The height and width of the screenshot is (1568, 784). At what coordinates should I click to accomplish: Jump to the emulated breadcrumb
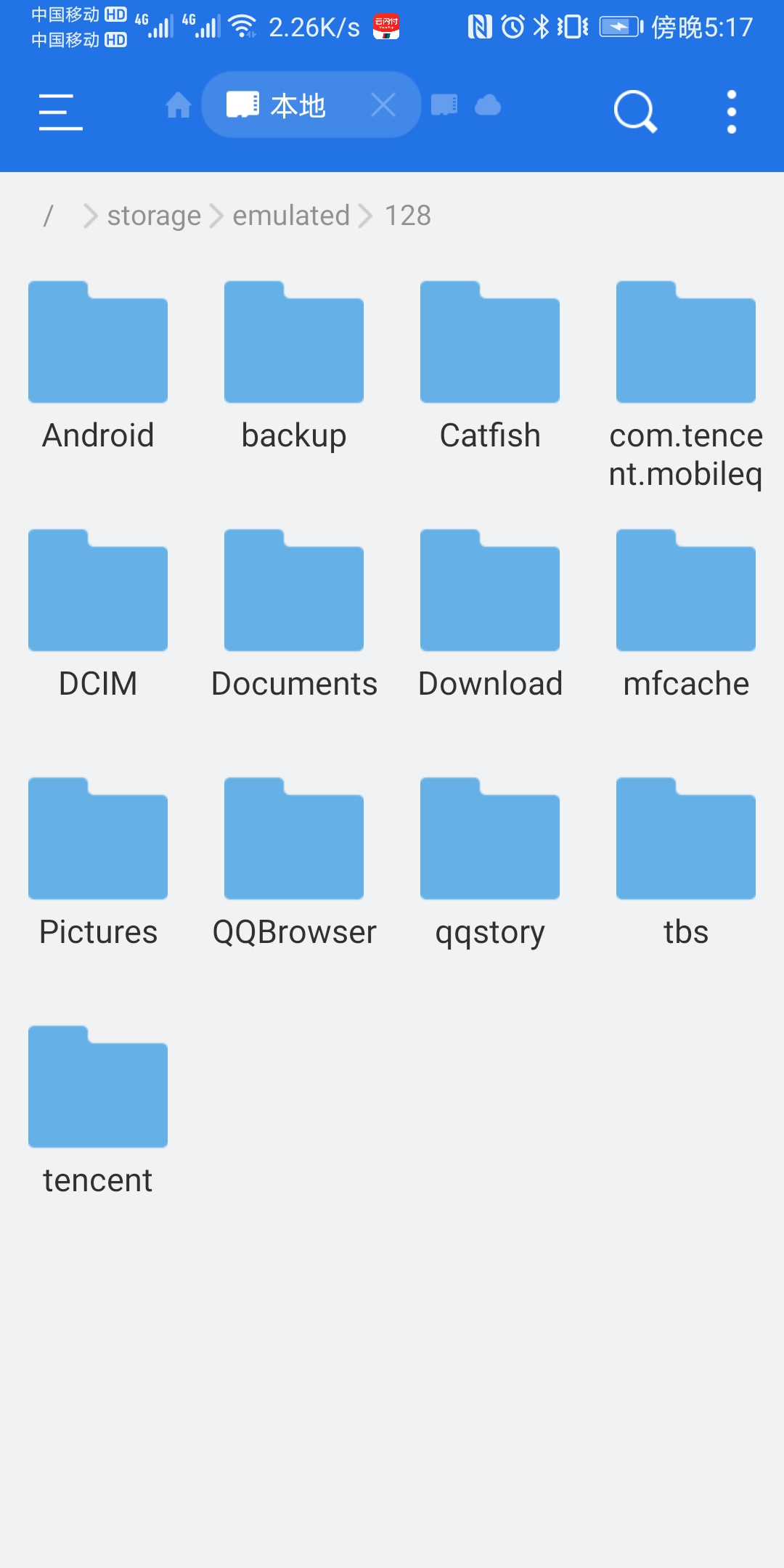290,216
